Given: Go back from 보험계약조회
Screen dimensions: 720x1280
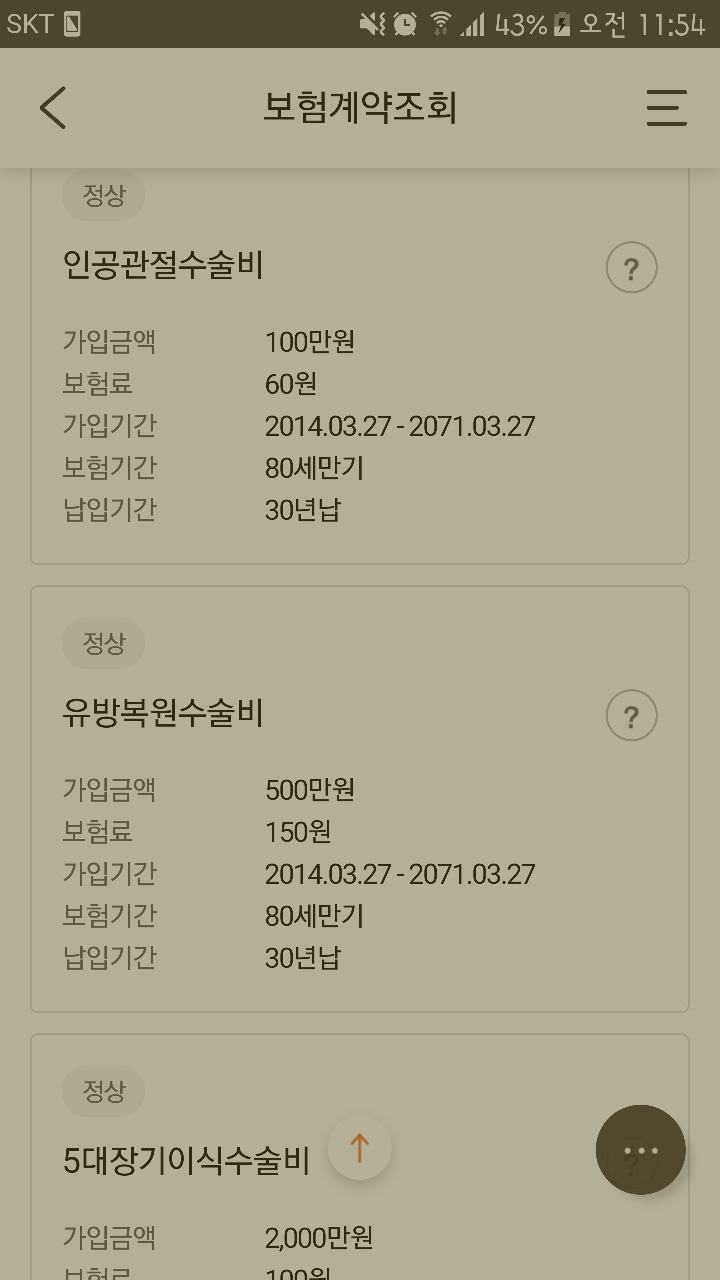Looking at the screenshot, I should [x=53, y=107].
